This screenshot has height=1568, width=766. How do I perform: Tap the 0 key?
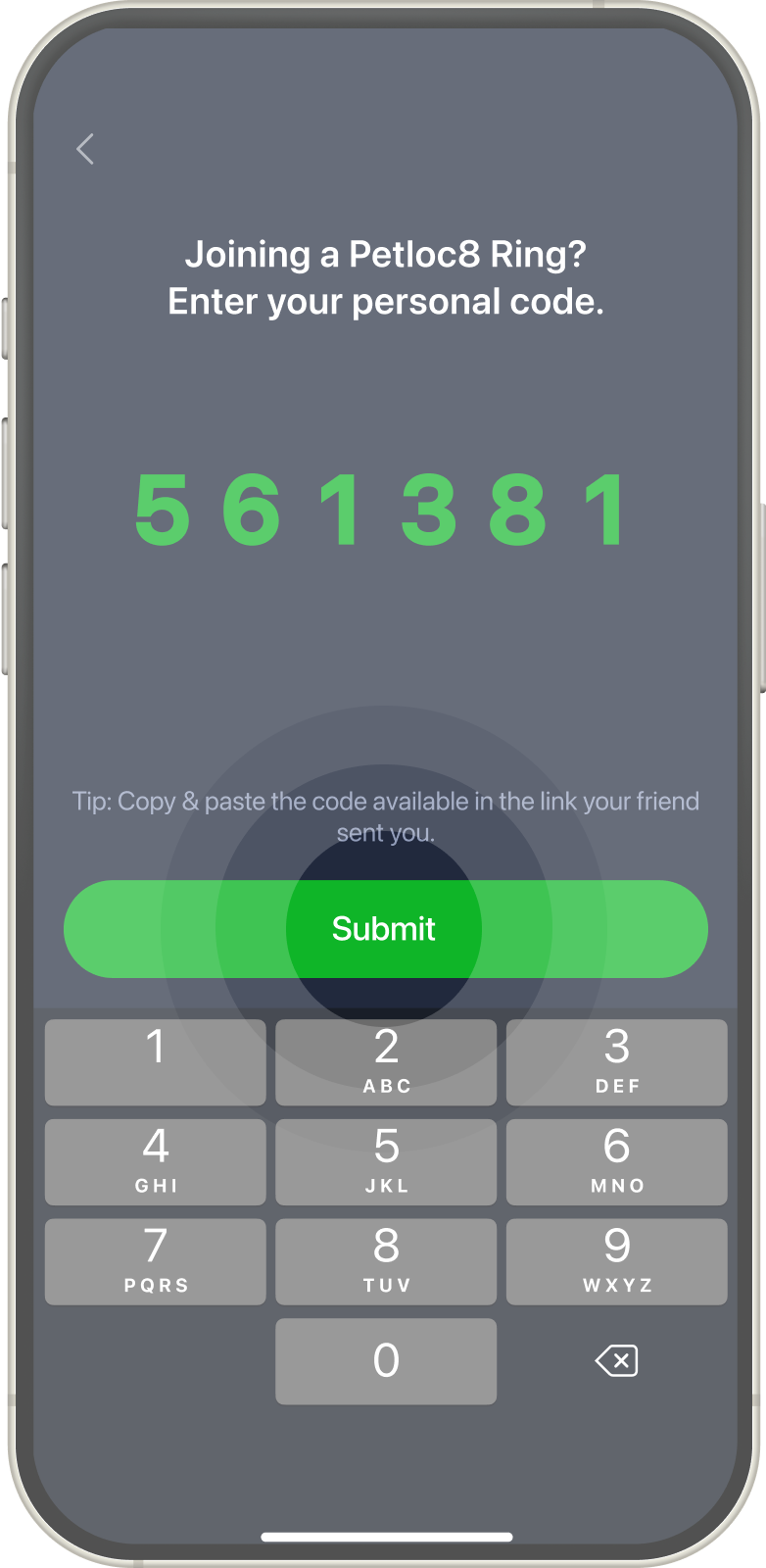386,1361
